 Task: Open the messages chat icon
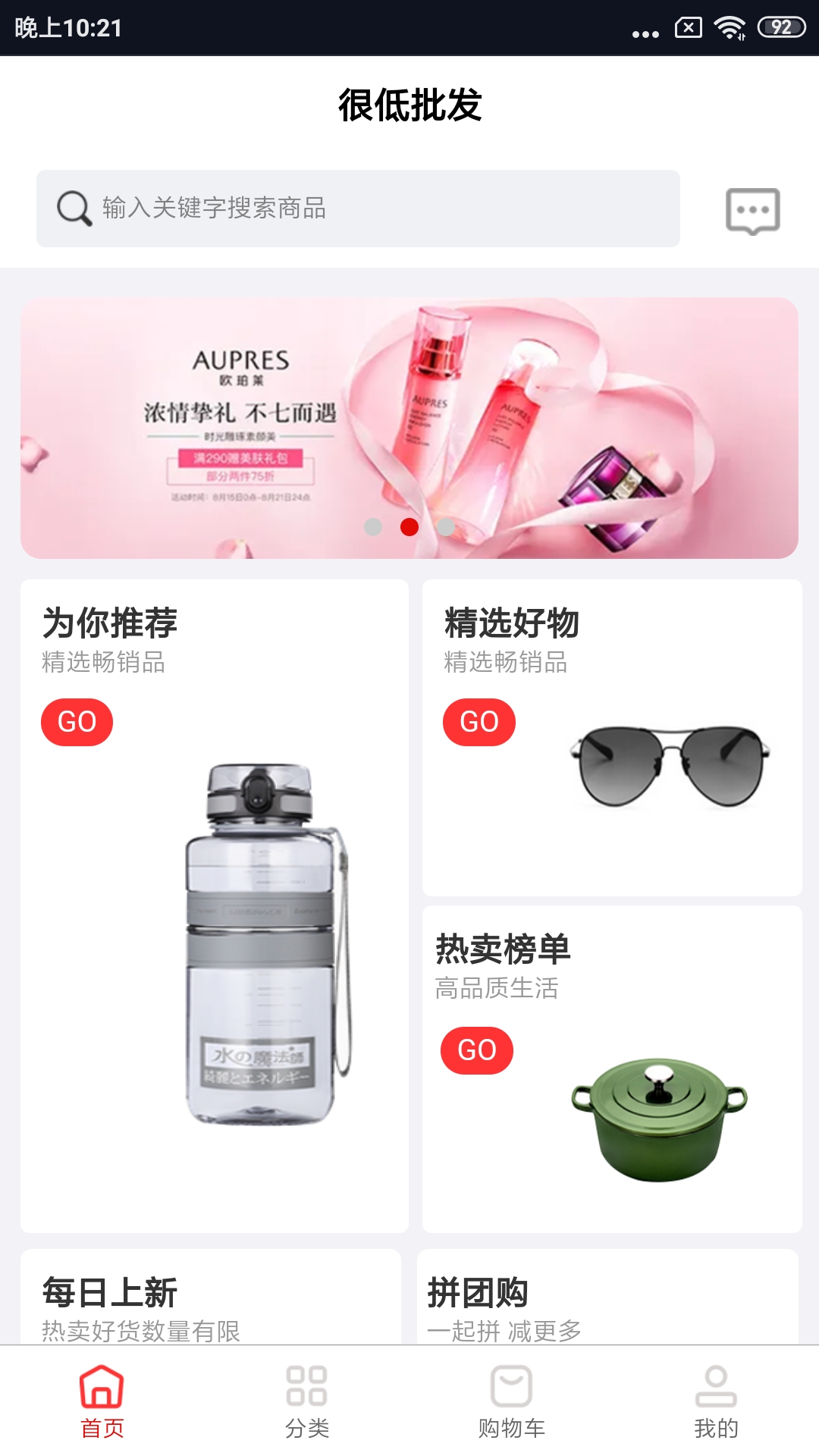(x=752, y=210)
